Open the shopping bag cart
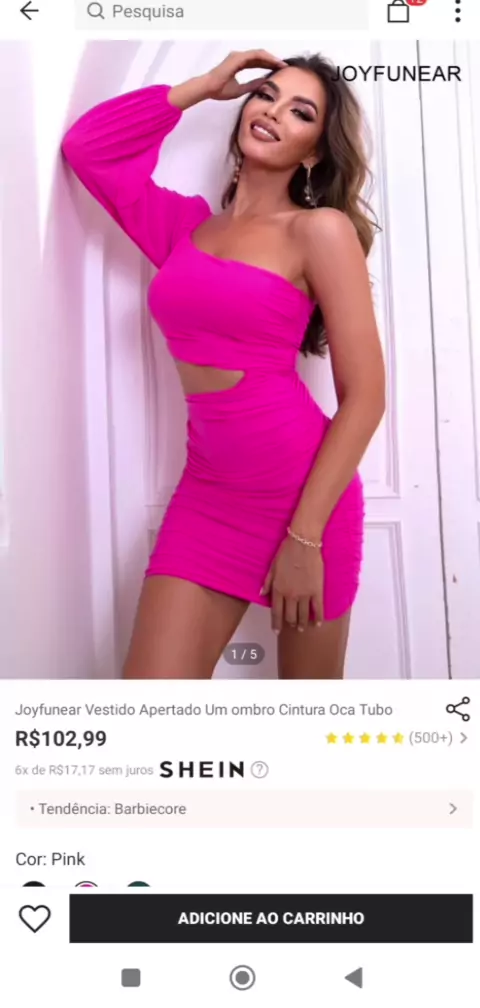This screenshot has width=480, height=1008. click(x=398, y=11)
